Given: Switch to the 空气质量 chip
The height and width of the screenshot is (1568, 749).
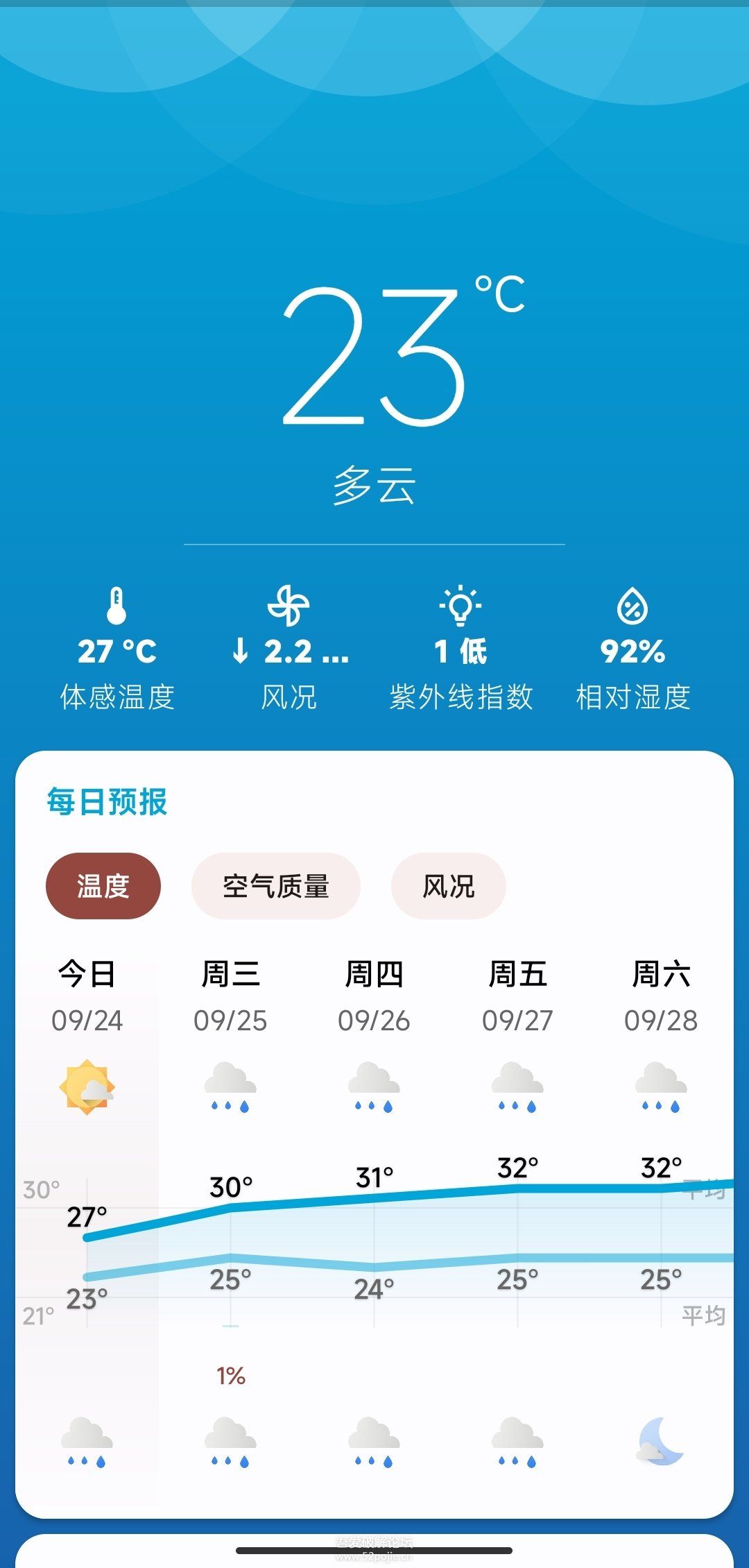Looking at the screenshot, I should (276, 886).
